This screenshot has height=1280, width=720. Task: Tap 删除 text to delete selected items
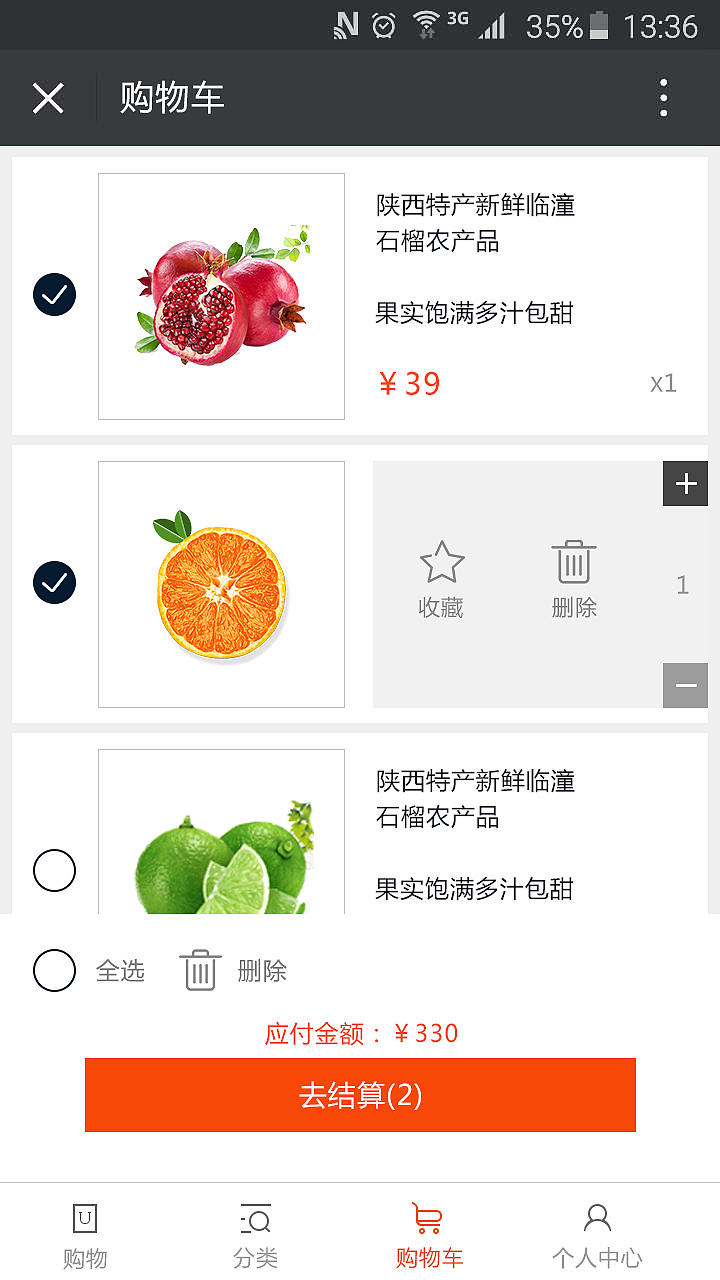[x=261, y=968]
